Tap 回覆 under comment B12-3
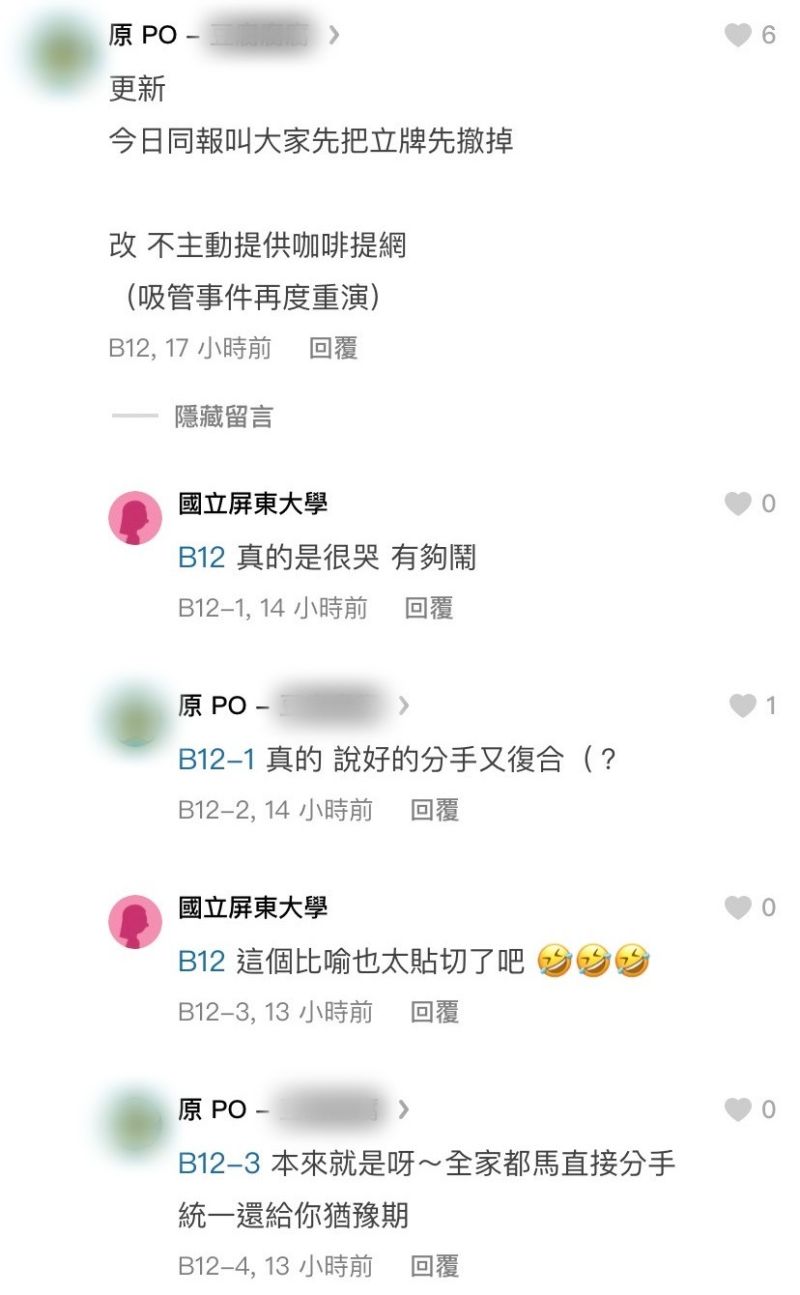Image resolution: width=800 pixels, height=1295 pixels. coord(434,1012)
